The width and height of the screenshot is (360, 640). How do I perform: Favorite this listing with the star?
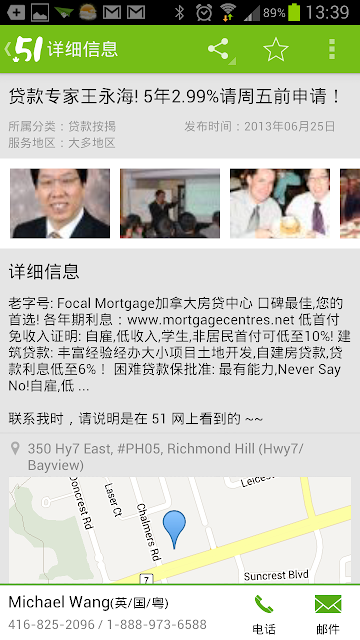click(276, 49)
